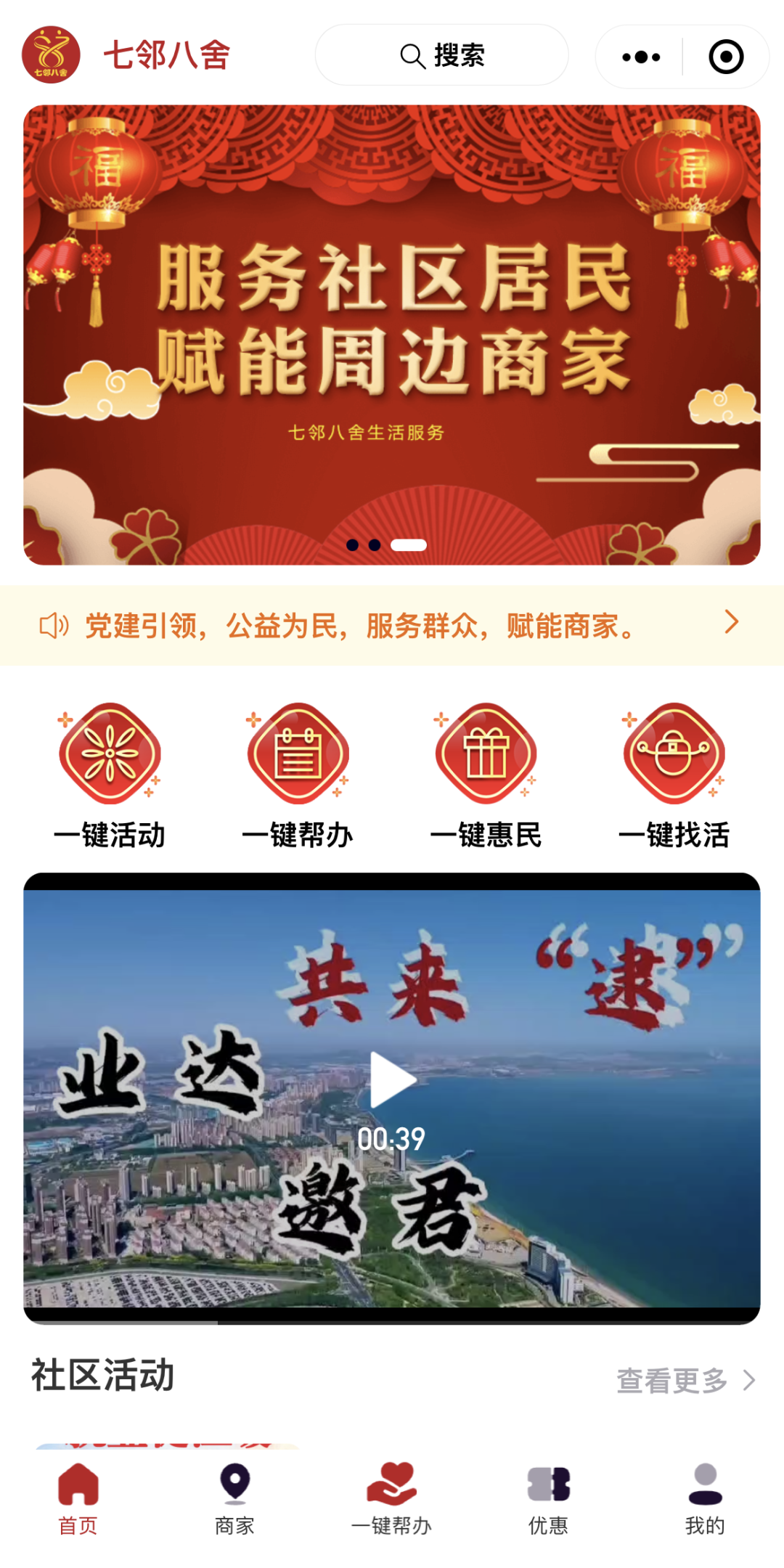Close the mini program with the circle button
The width and height of the screenshot is (784, 1568).
tap(726, 57)
